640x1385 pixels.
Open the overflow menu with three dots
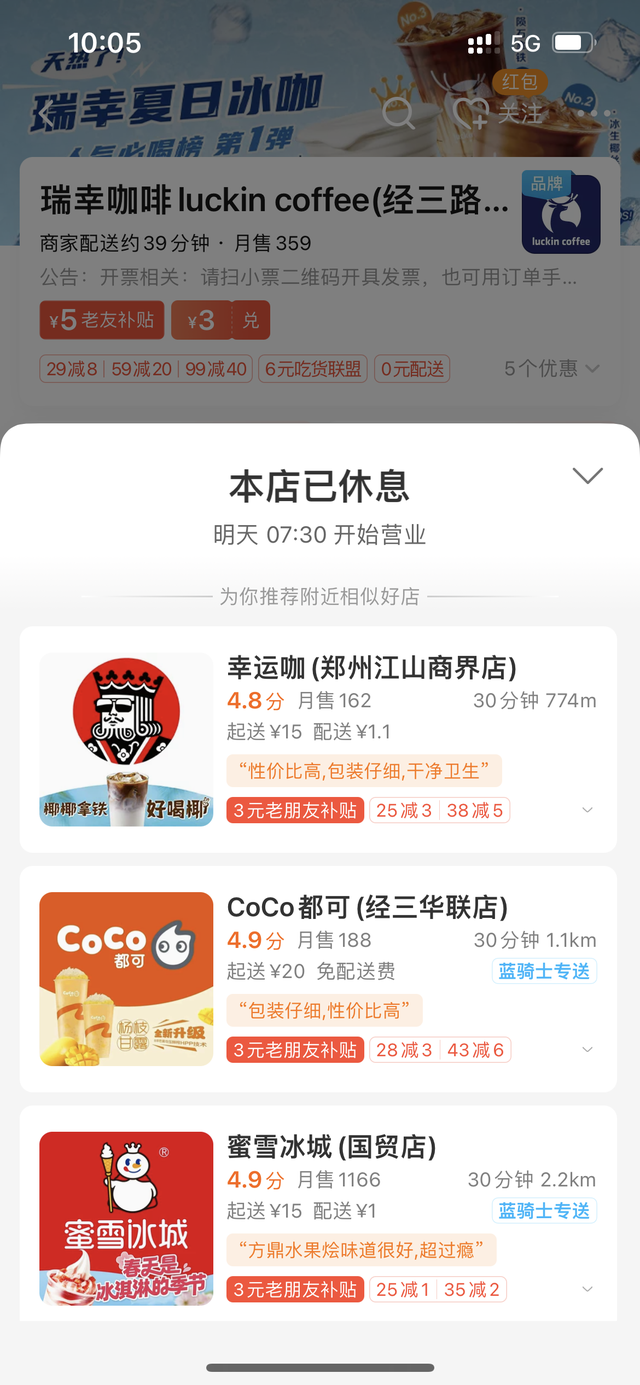coord(592,115)
